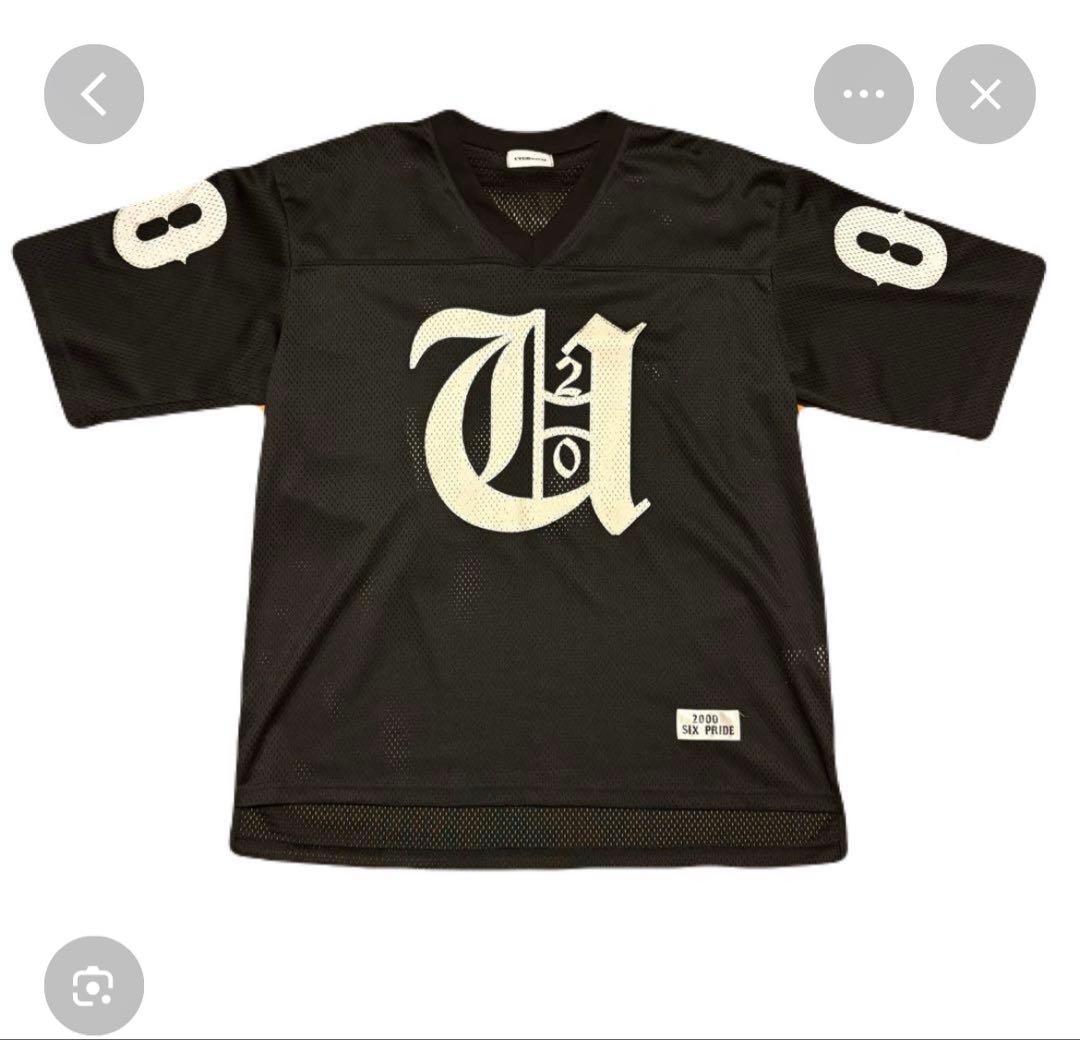1080x1040 pixels.
Task: Open the three-dot overflow menu
Action: (x=863, y=95)
